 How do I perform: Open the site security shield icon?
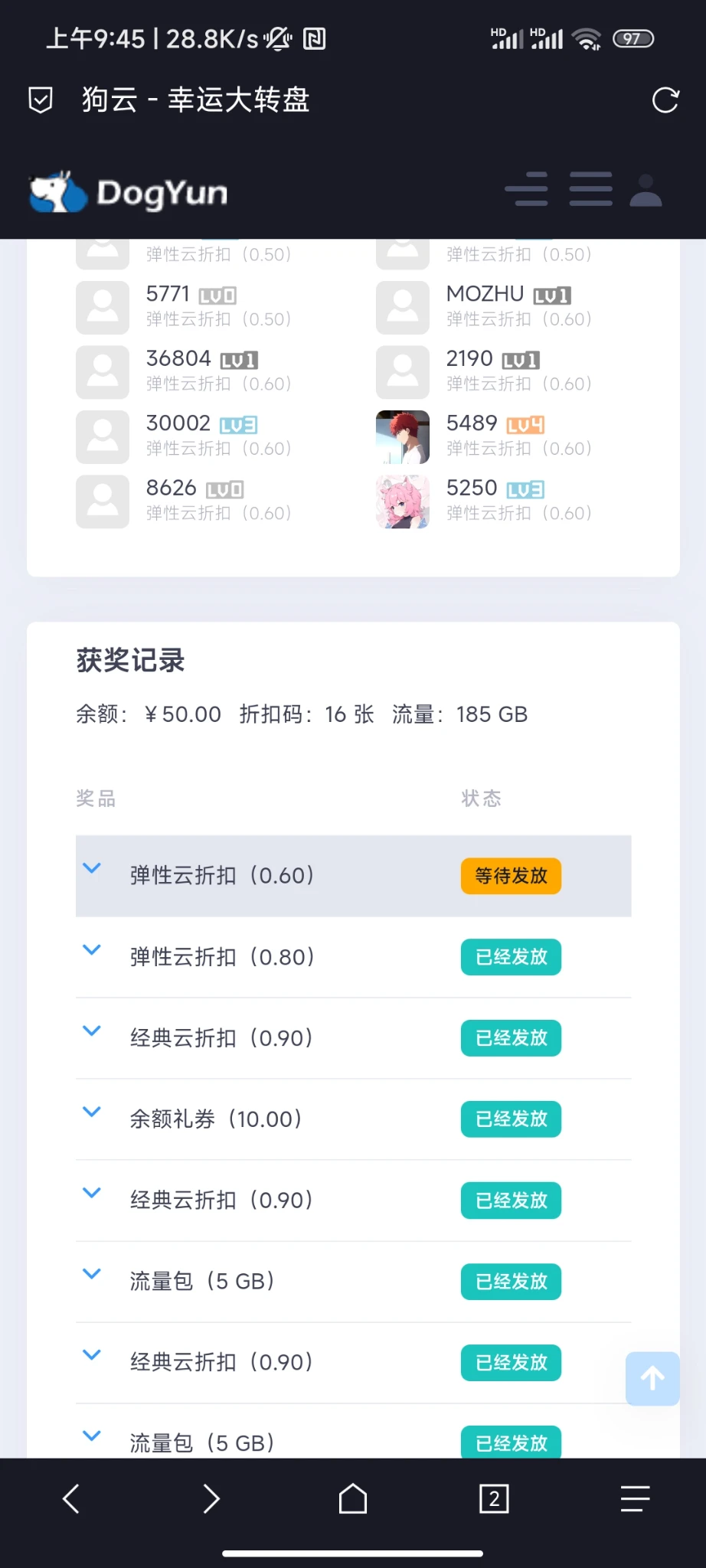[41, 100]
